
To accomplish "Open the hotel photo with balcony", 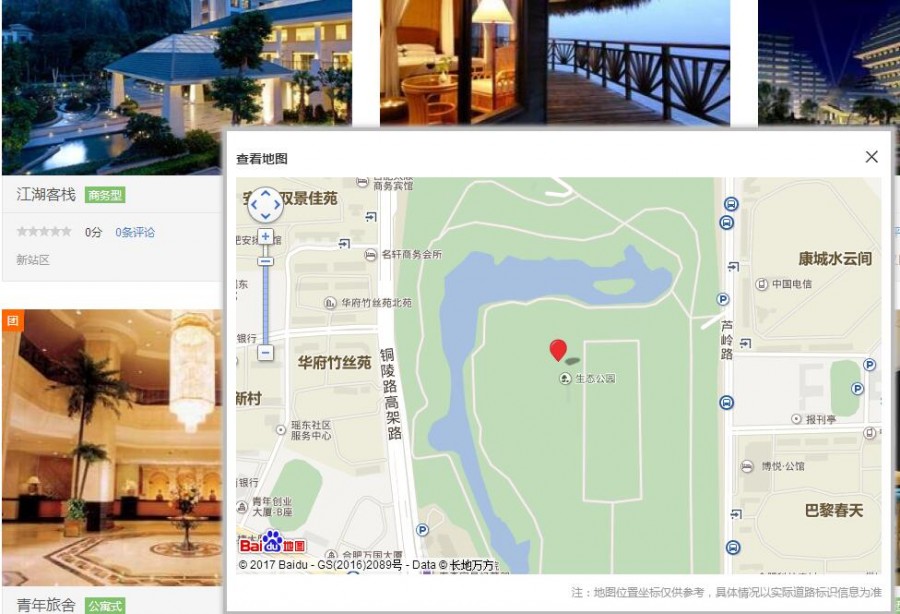I will tap(554, 62).
